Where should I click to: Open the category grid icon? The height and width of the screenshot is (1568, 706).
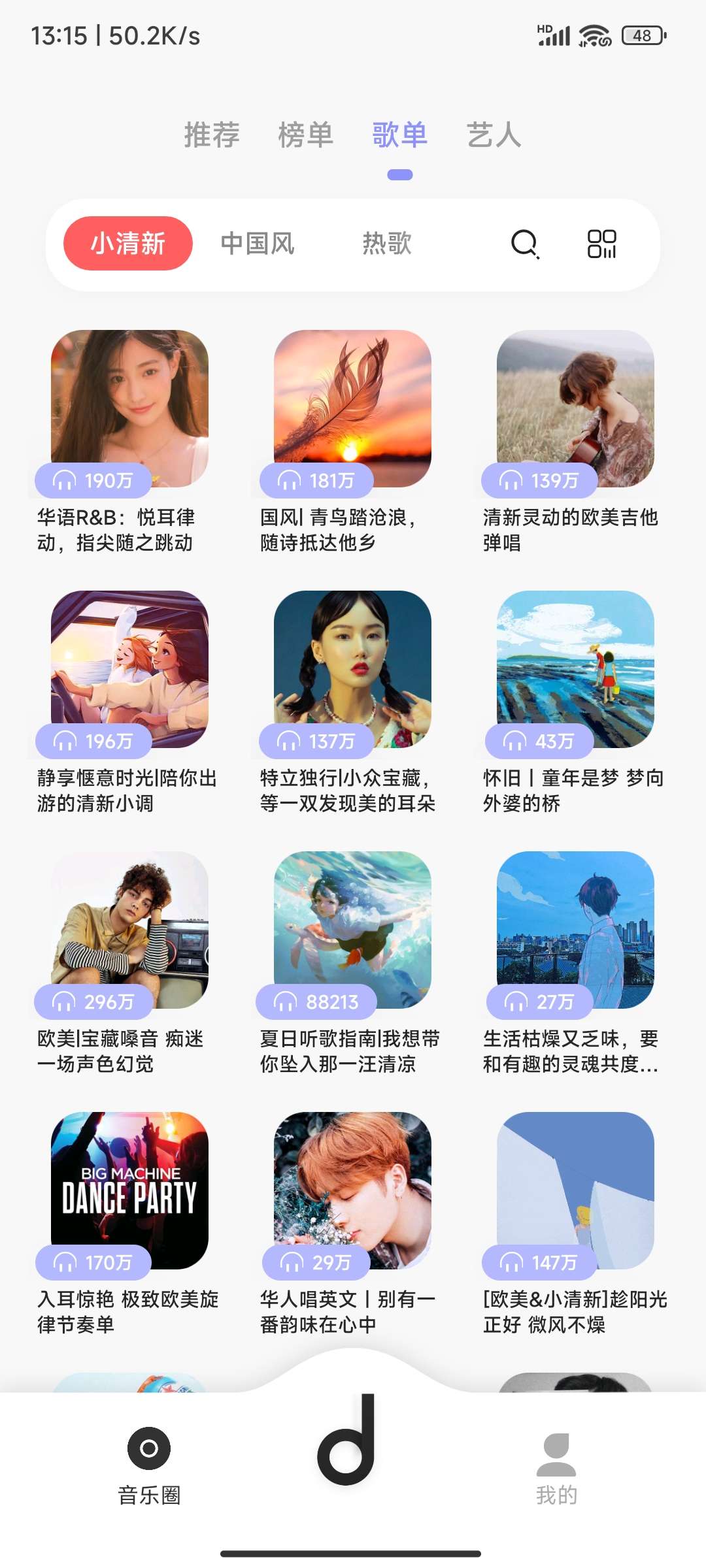tap(601, 244)
